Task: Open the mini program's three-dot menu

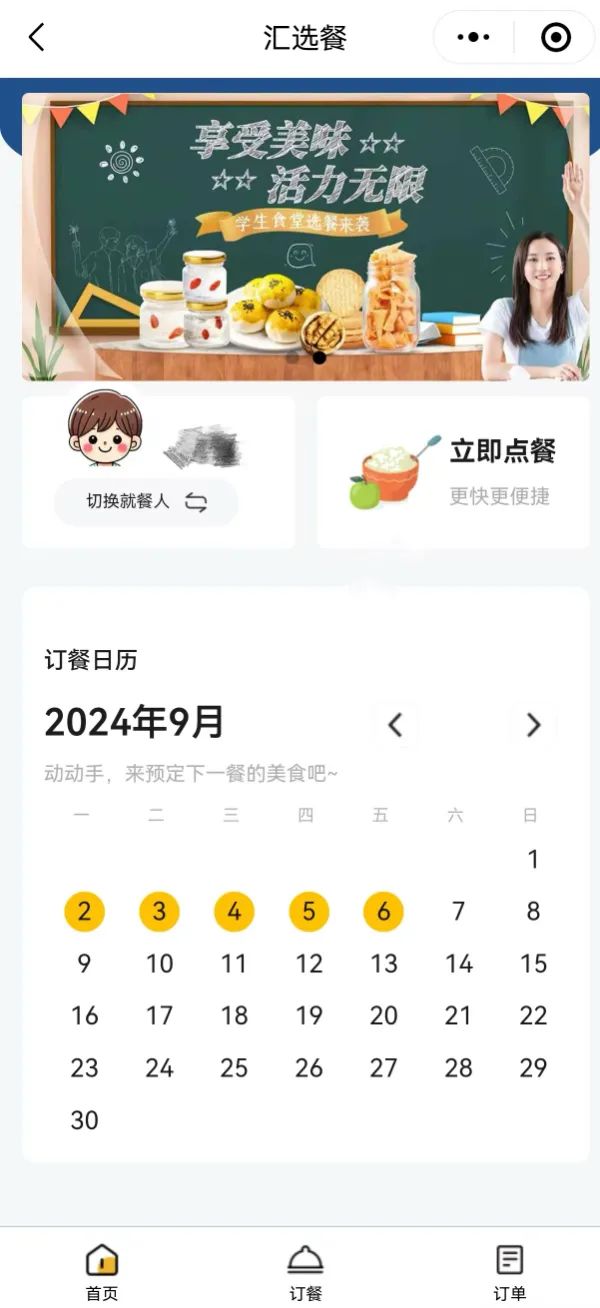Action: [473, 38]
